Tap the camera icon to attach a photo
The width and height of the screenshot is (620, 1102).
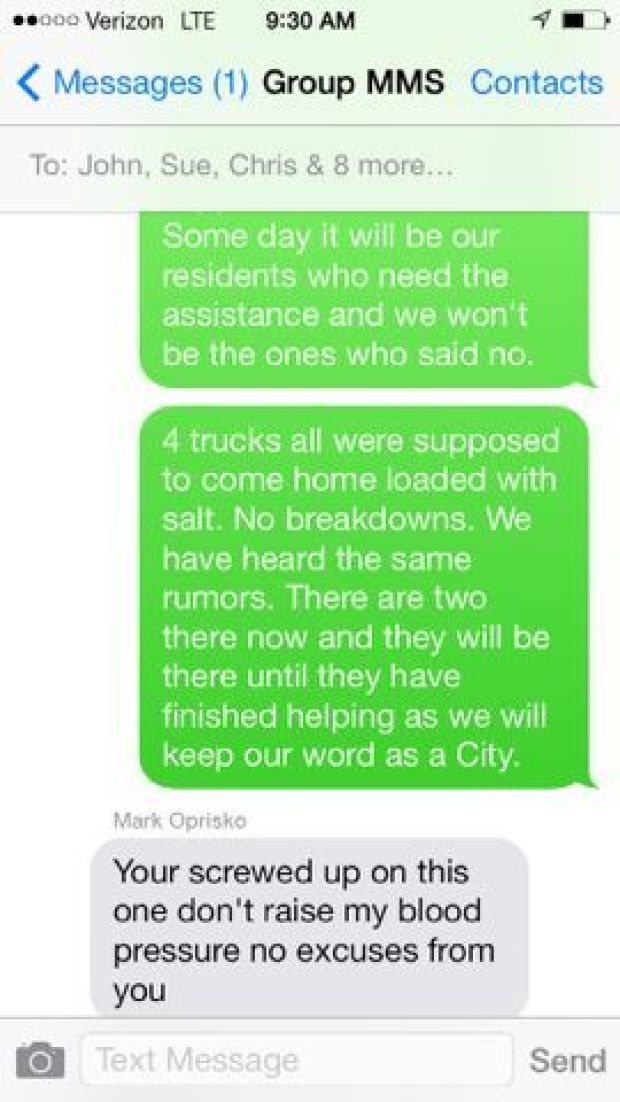pos(40,1060)
